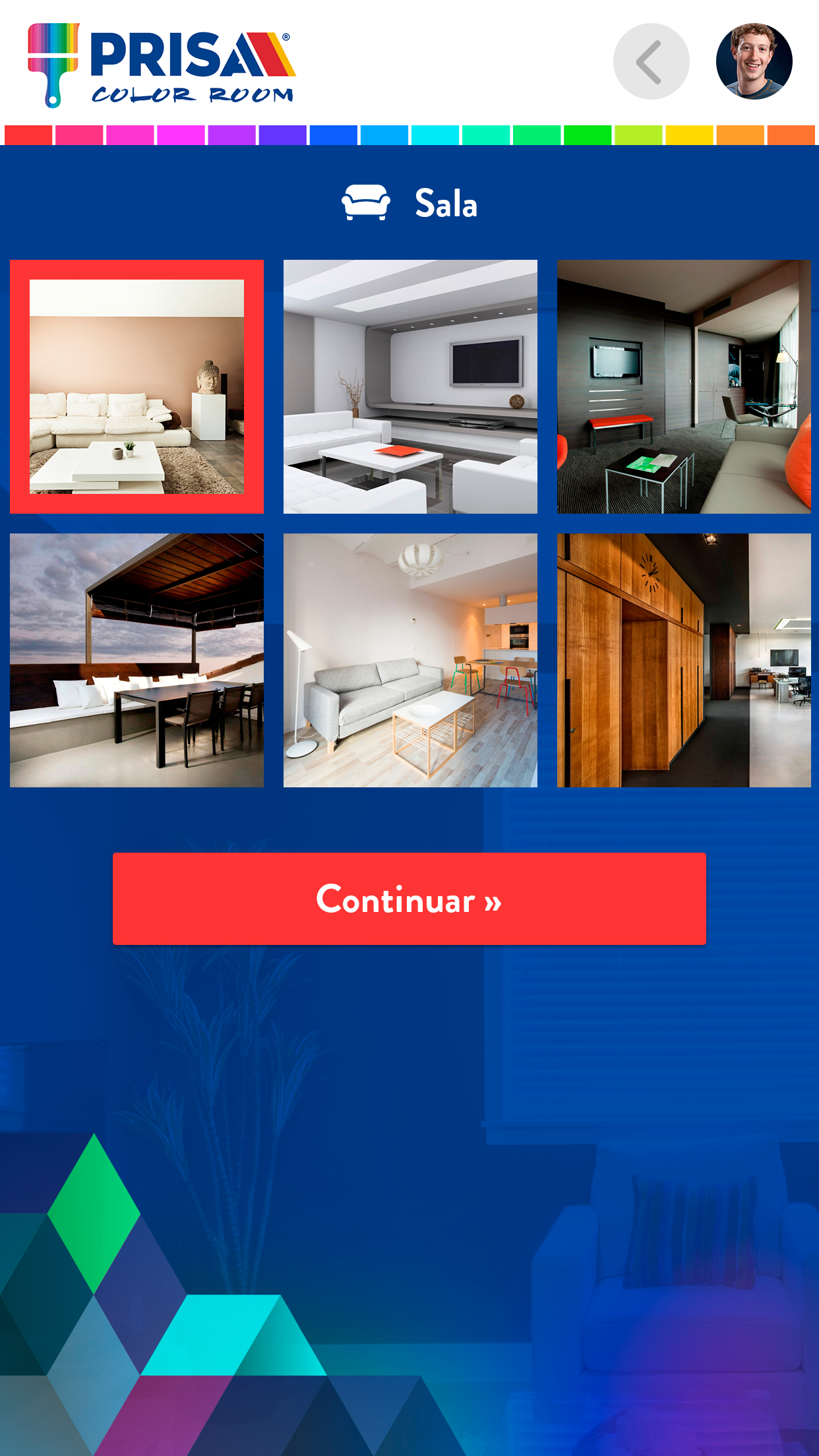Select the room with gray sofa

coord(410,660)
